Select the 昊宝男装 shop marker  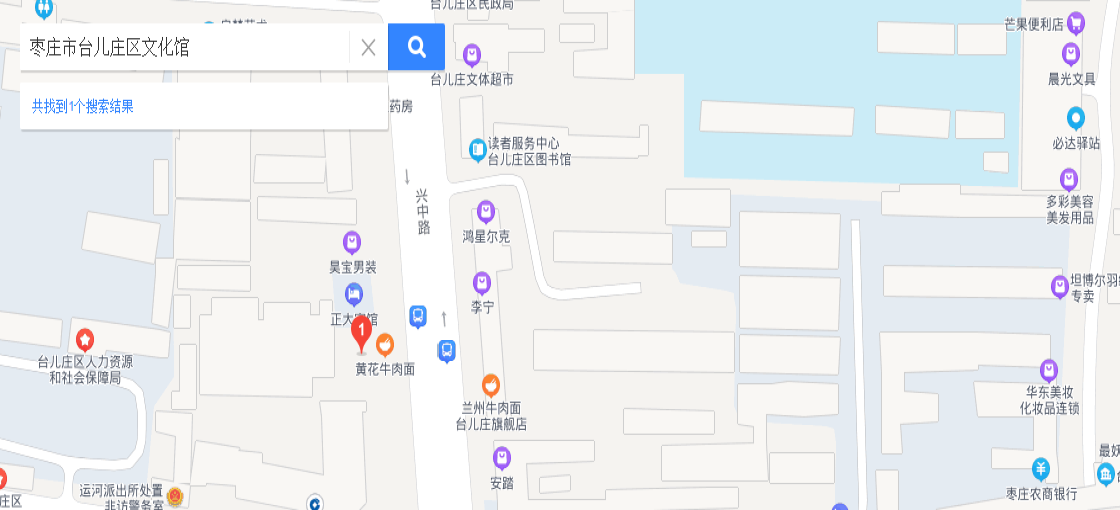(x=352, y=242)
